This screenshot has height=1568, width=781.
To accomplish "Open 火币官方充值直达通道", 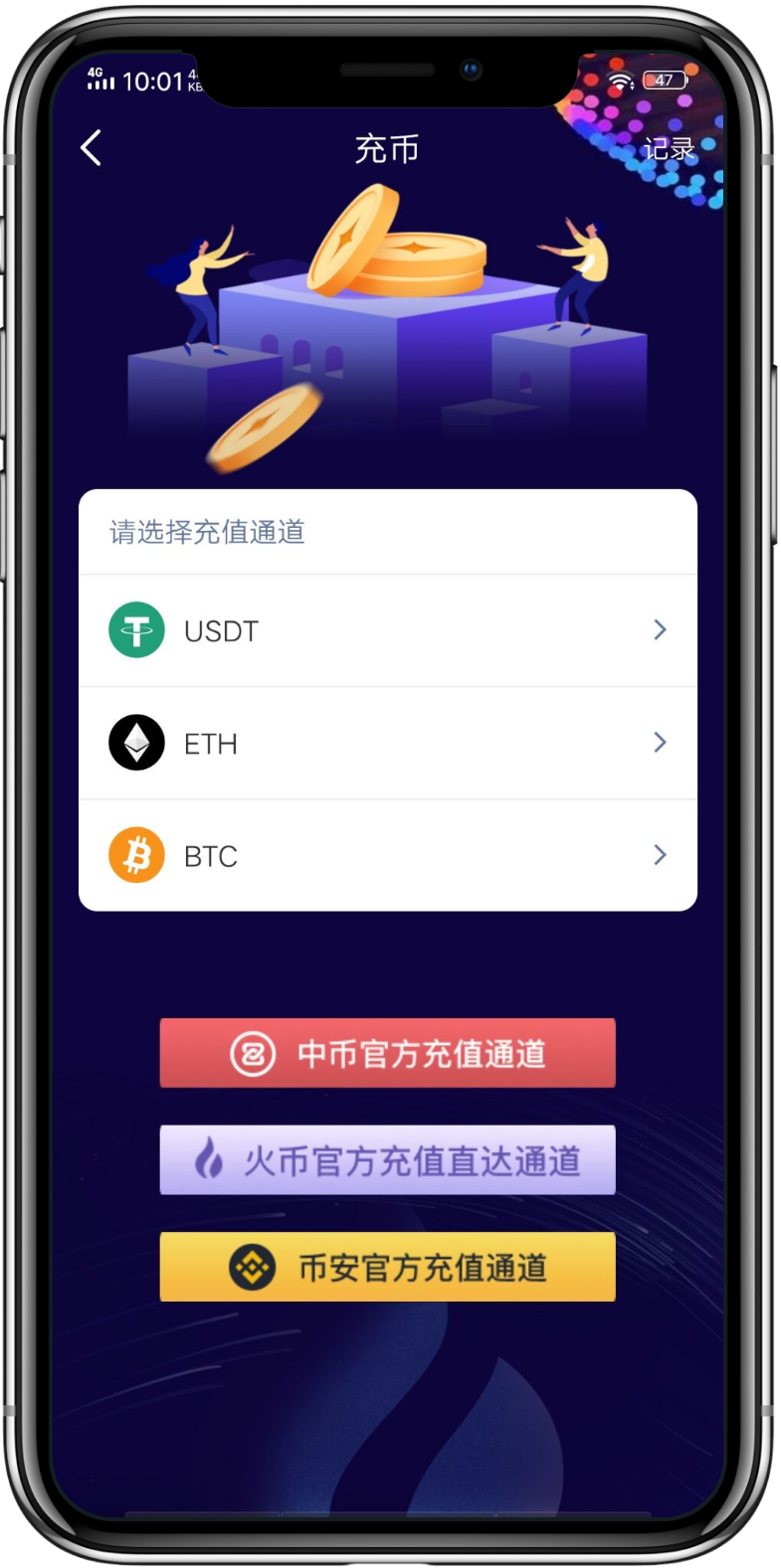I will (x=387, y=1159).
